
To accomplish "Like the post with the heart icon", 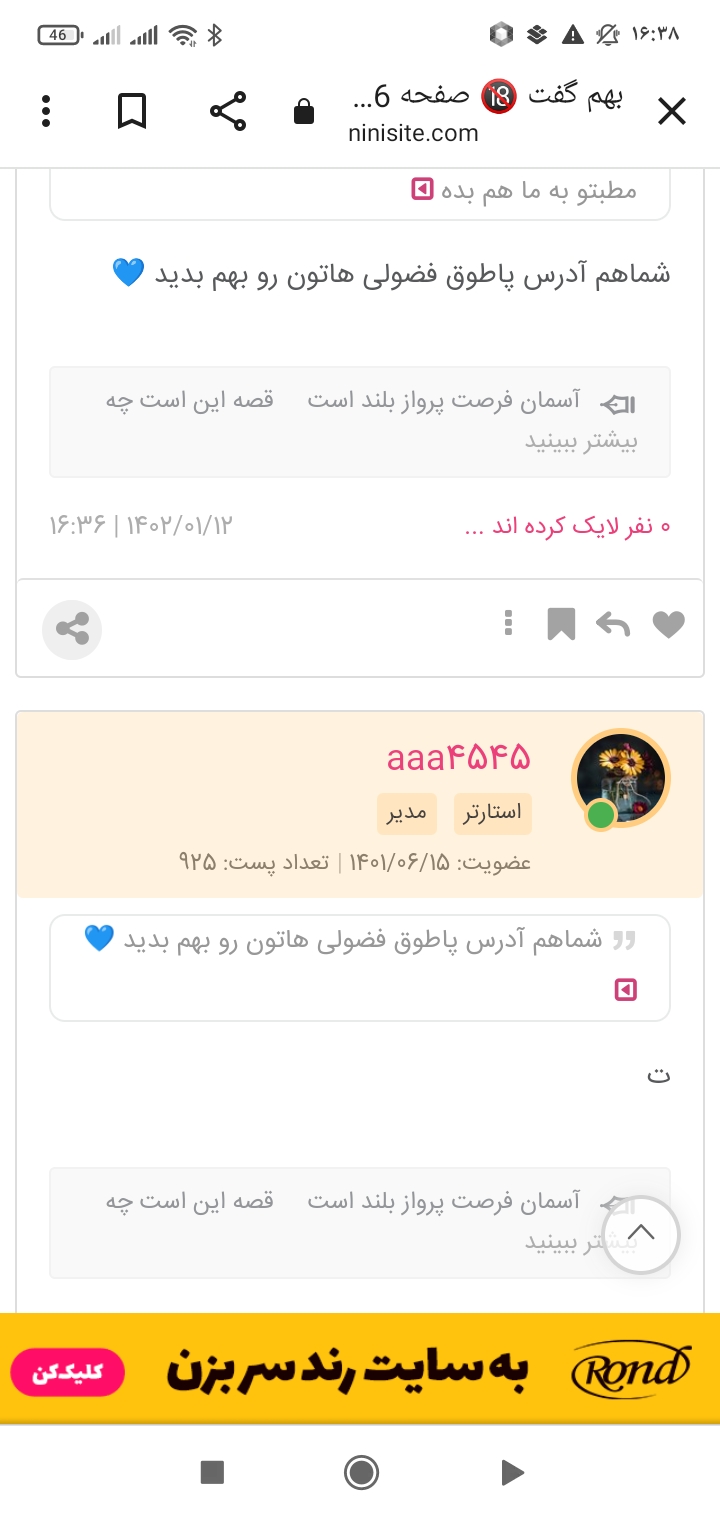I will [668, 625].
